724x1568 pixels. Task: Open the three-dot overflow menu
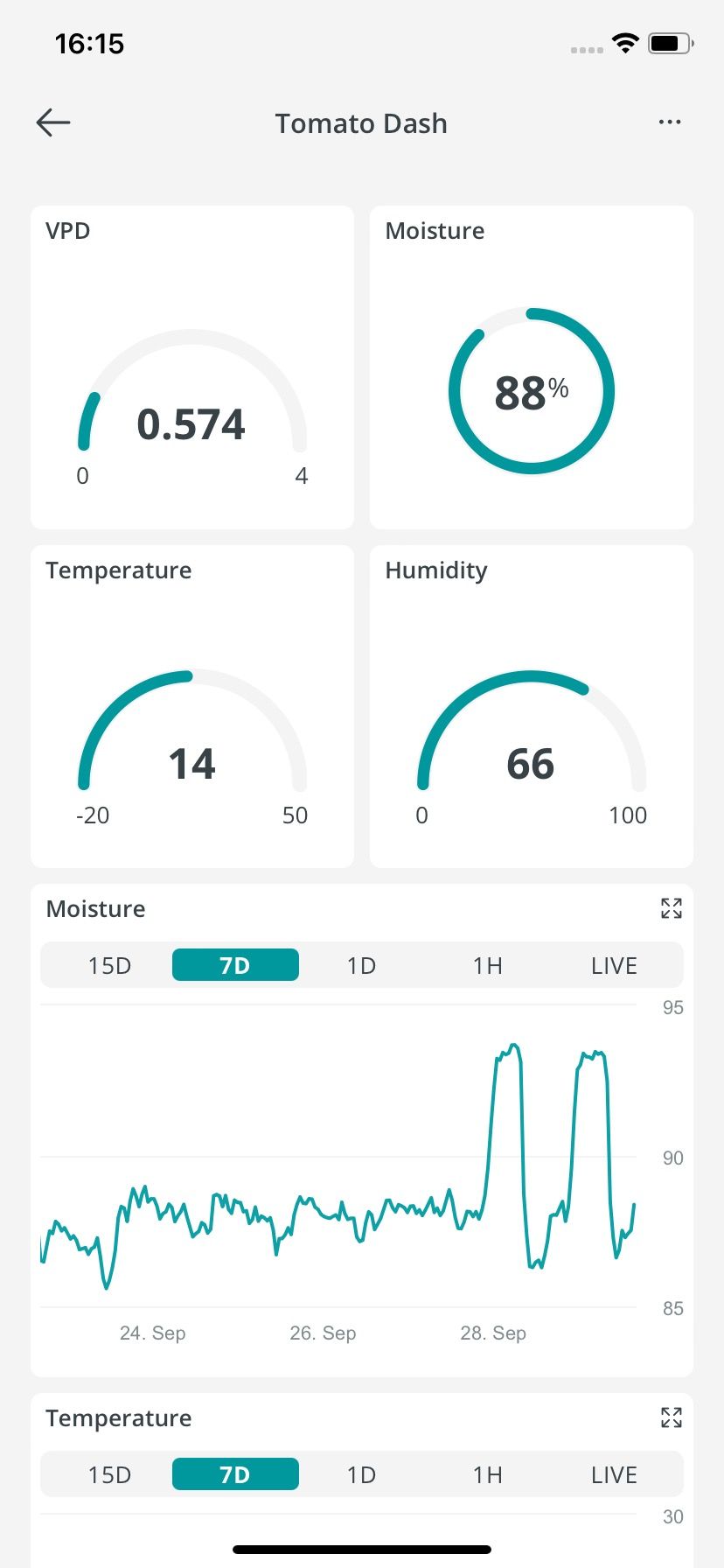670,122
